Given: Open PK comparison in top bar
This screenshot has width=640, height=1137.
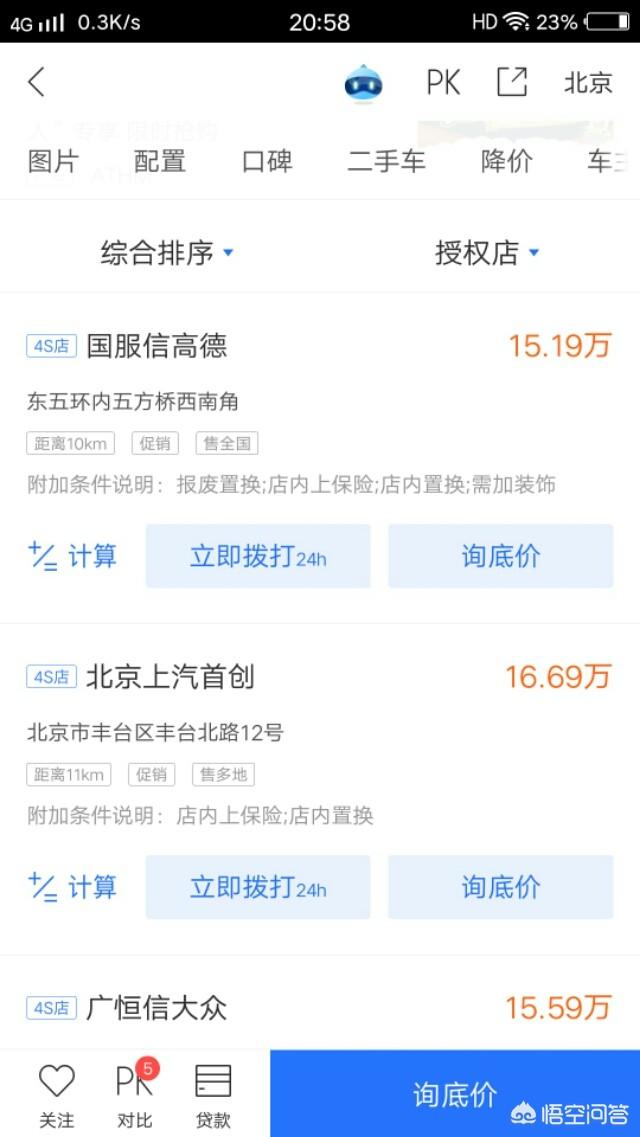Looking at the screenshot, I should (443, 82).
